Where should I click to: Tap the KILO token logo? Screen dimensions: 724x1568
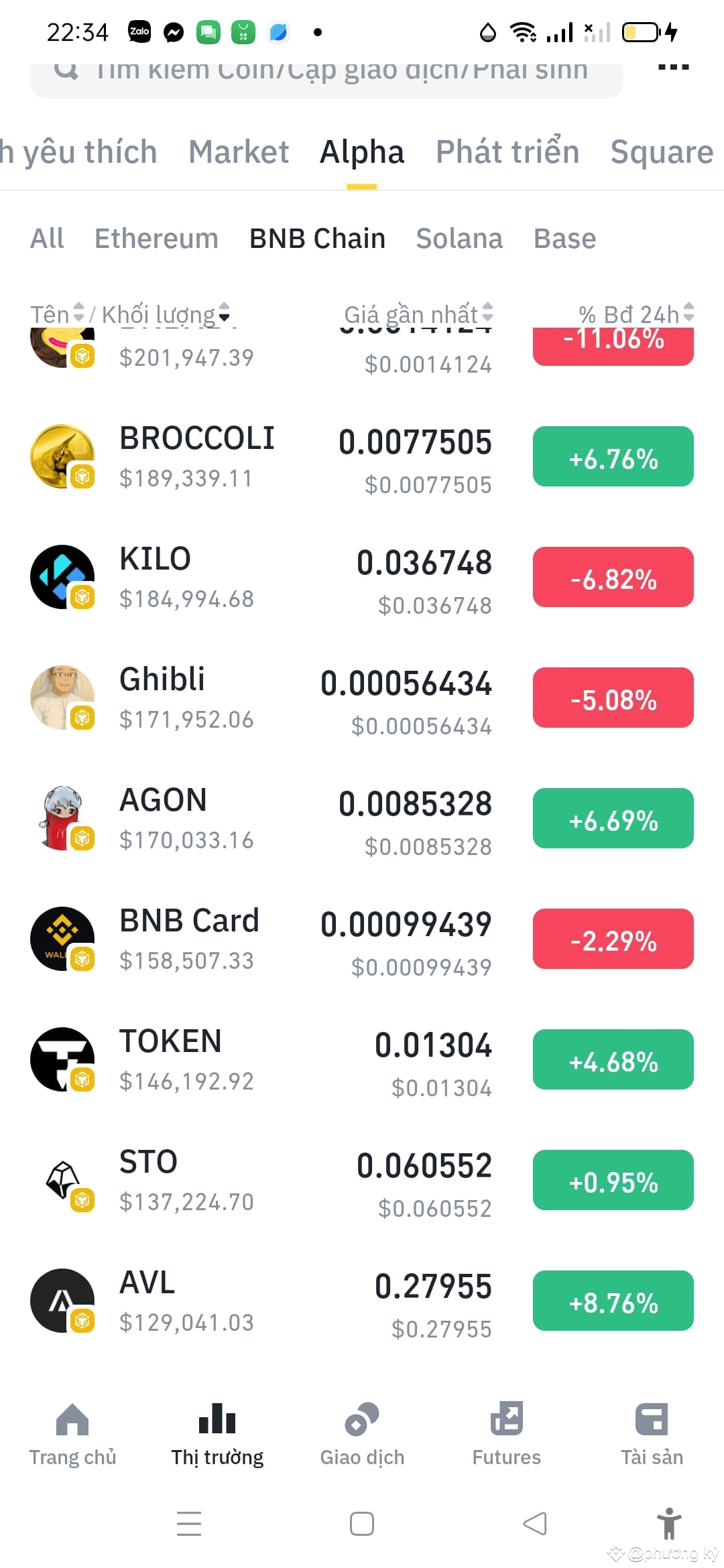click(x=61, y=575)
